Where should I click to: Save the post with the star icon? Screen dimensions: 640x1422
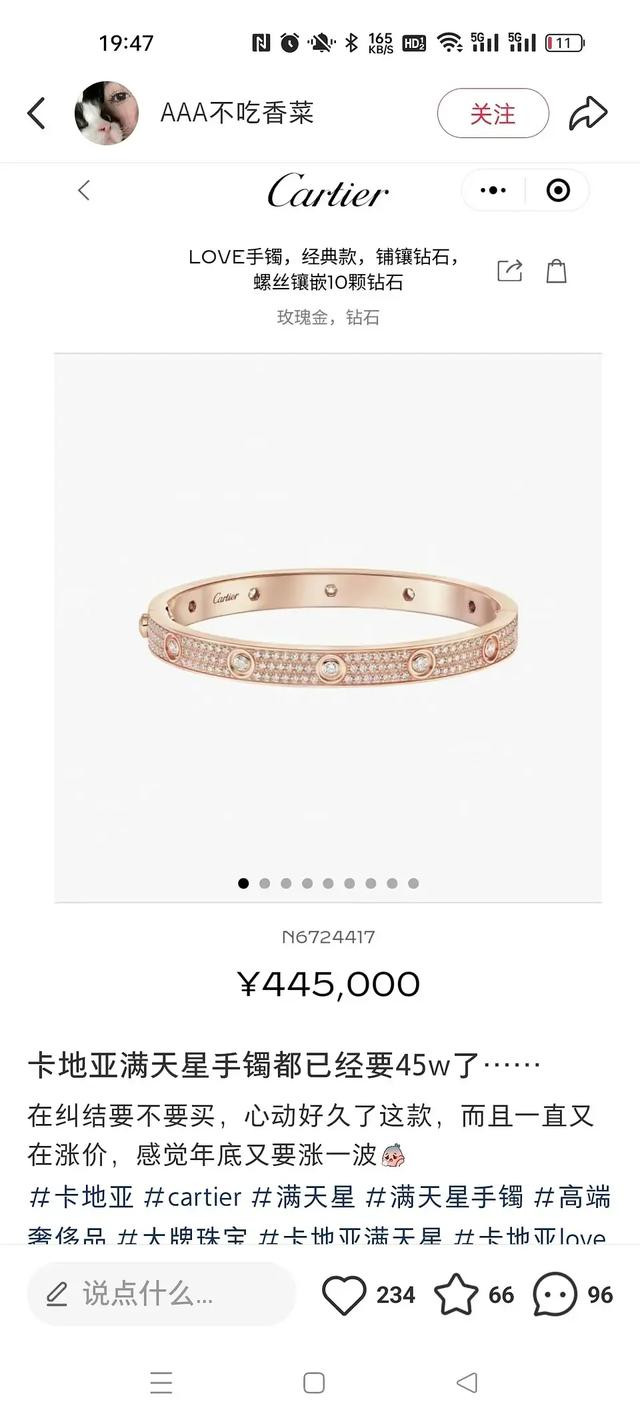point(456,1295)
